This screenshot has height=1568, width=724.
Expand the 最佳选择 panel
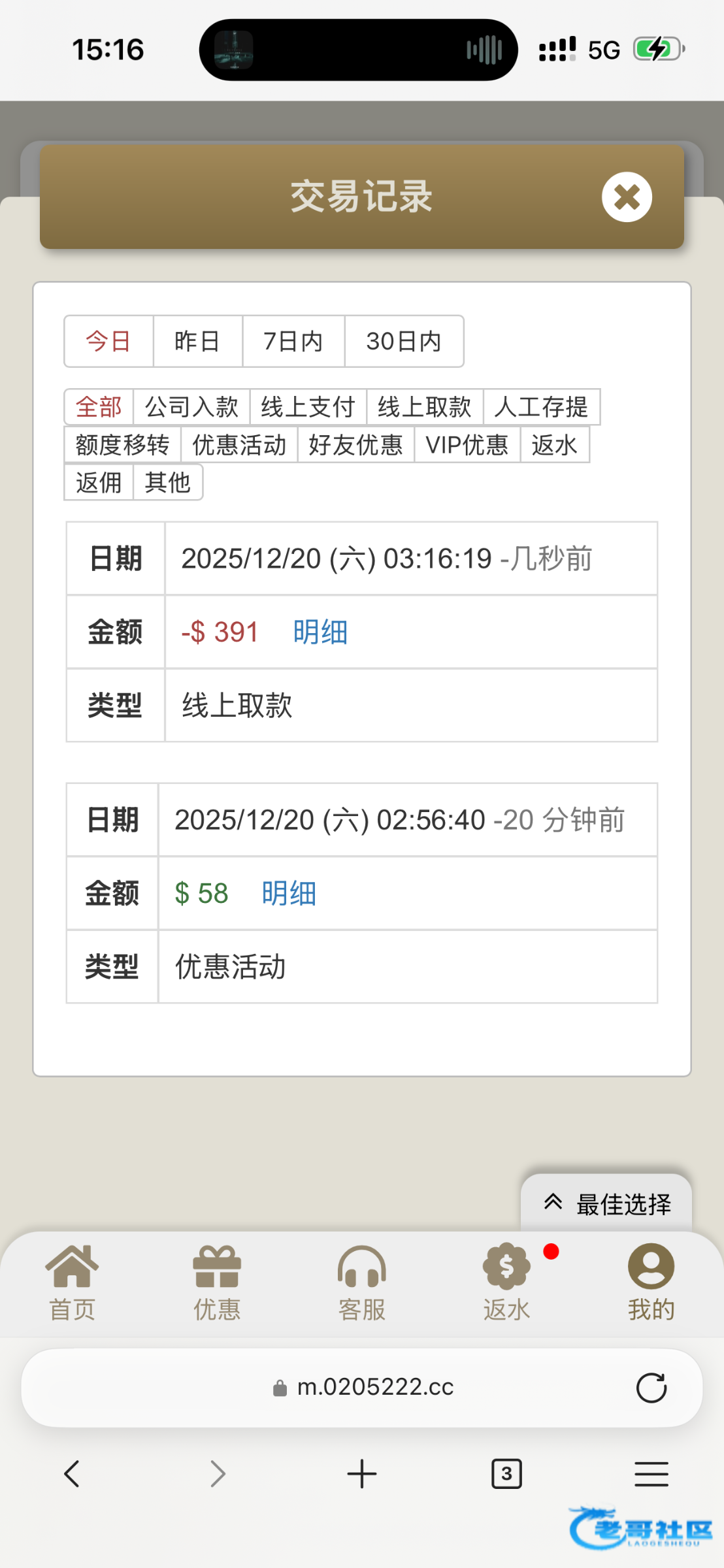click(x=606, y=1203)
